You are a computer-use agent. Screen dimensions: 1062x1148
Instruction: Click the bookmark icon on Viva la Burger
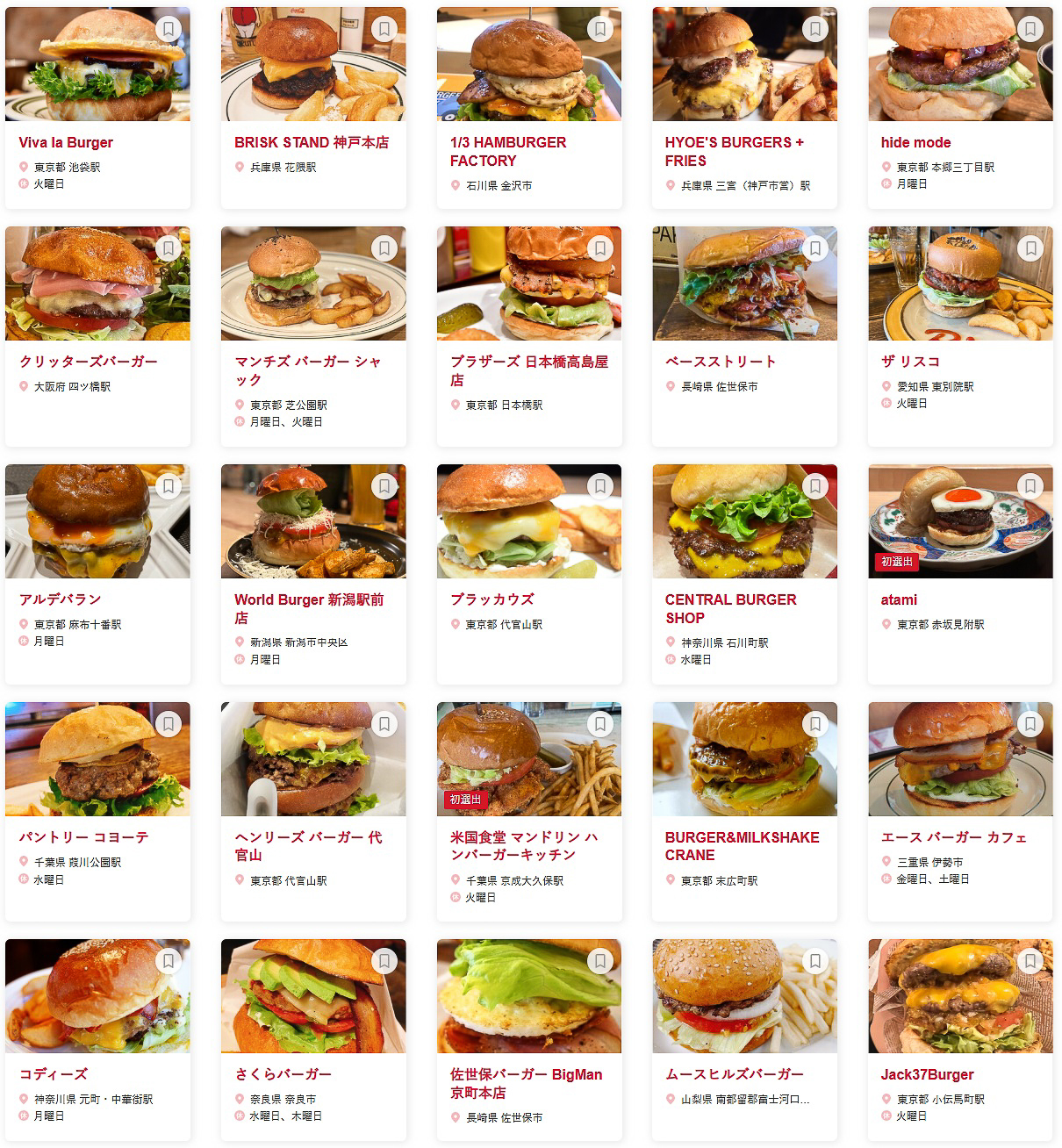[168, 28]
